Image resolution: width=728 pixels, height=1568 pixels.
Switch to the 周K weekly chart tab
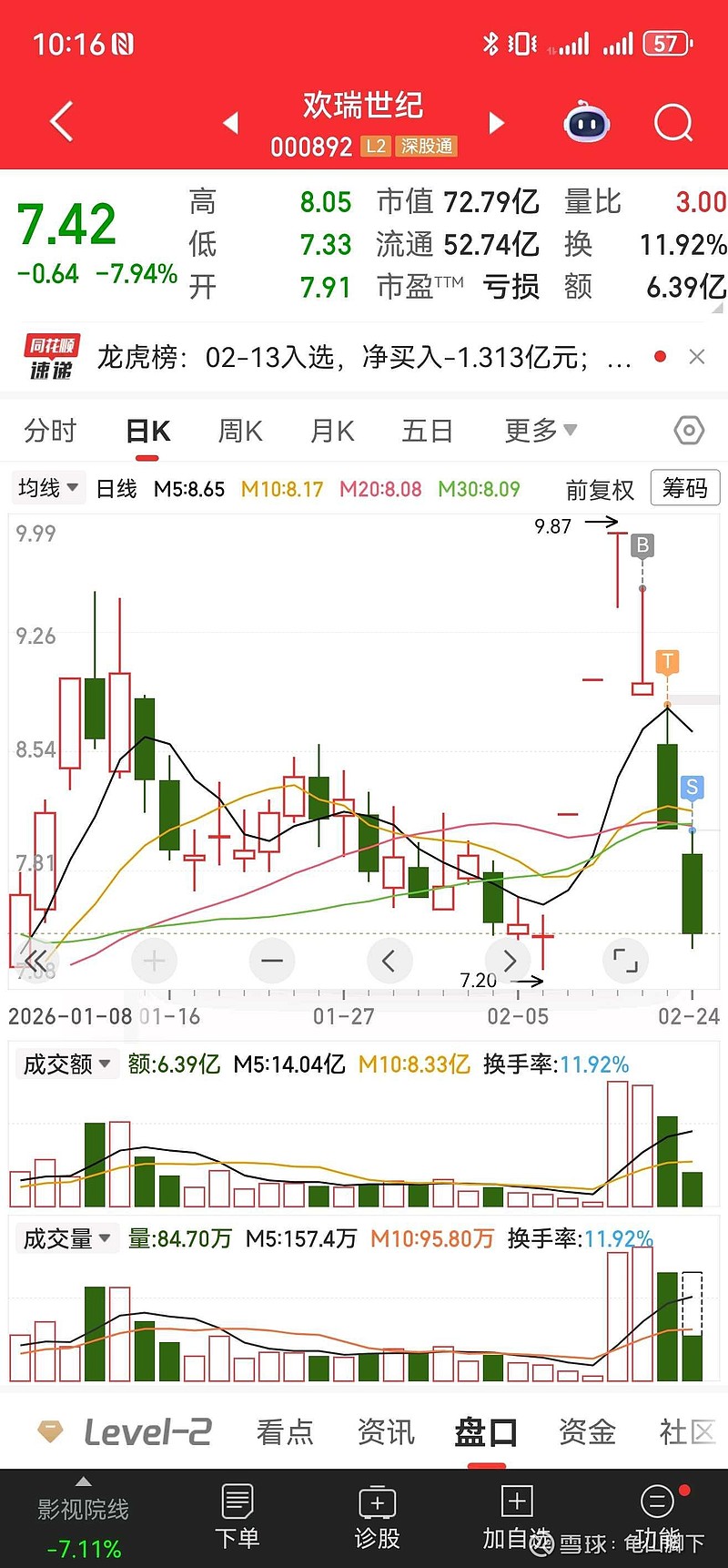pos(238,430)
